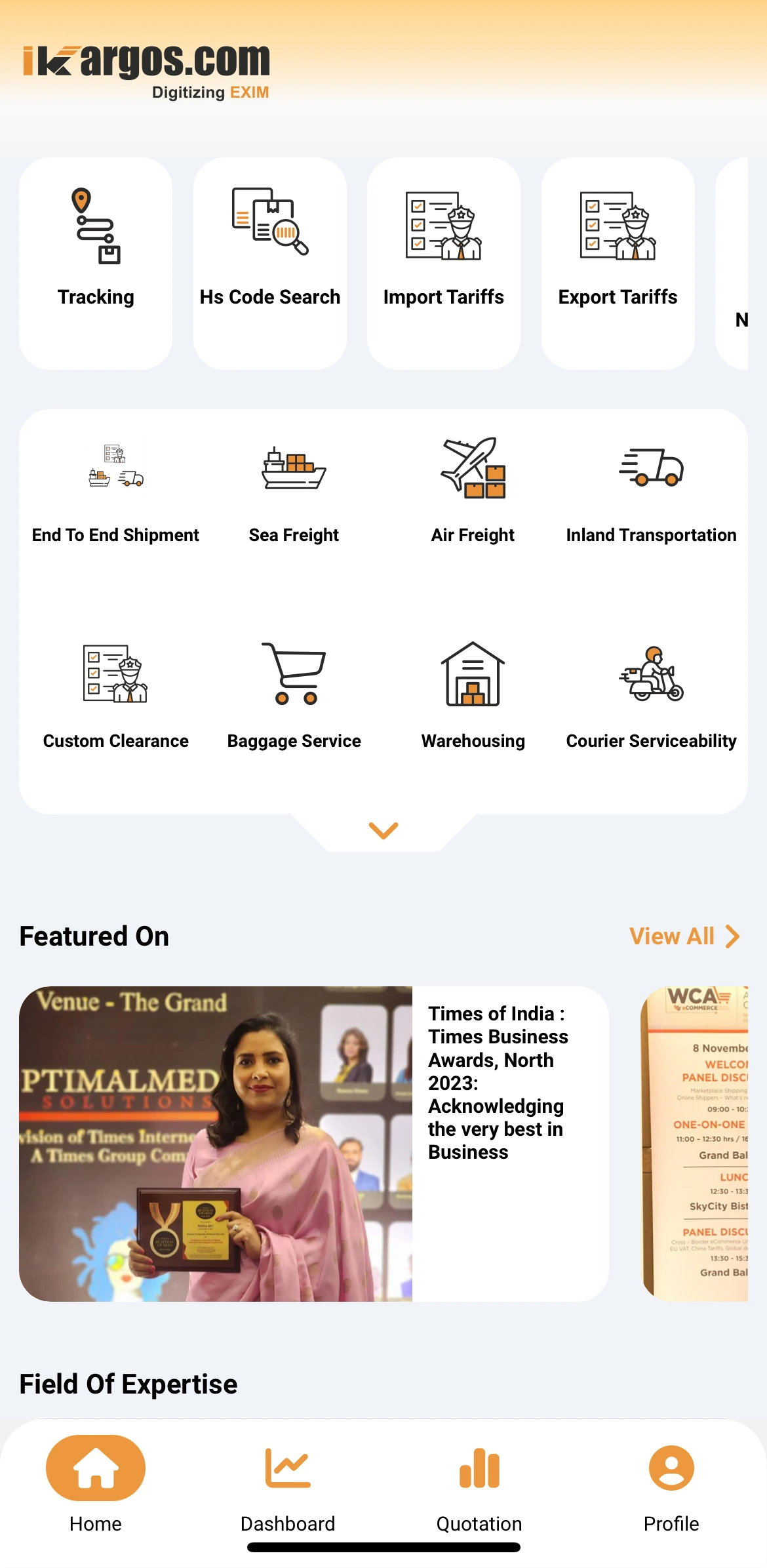Choose Air Freight service
The image size is (767, 1568).
click(473, 492)
